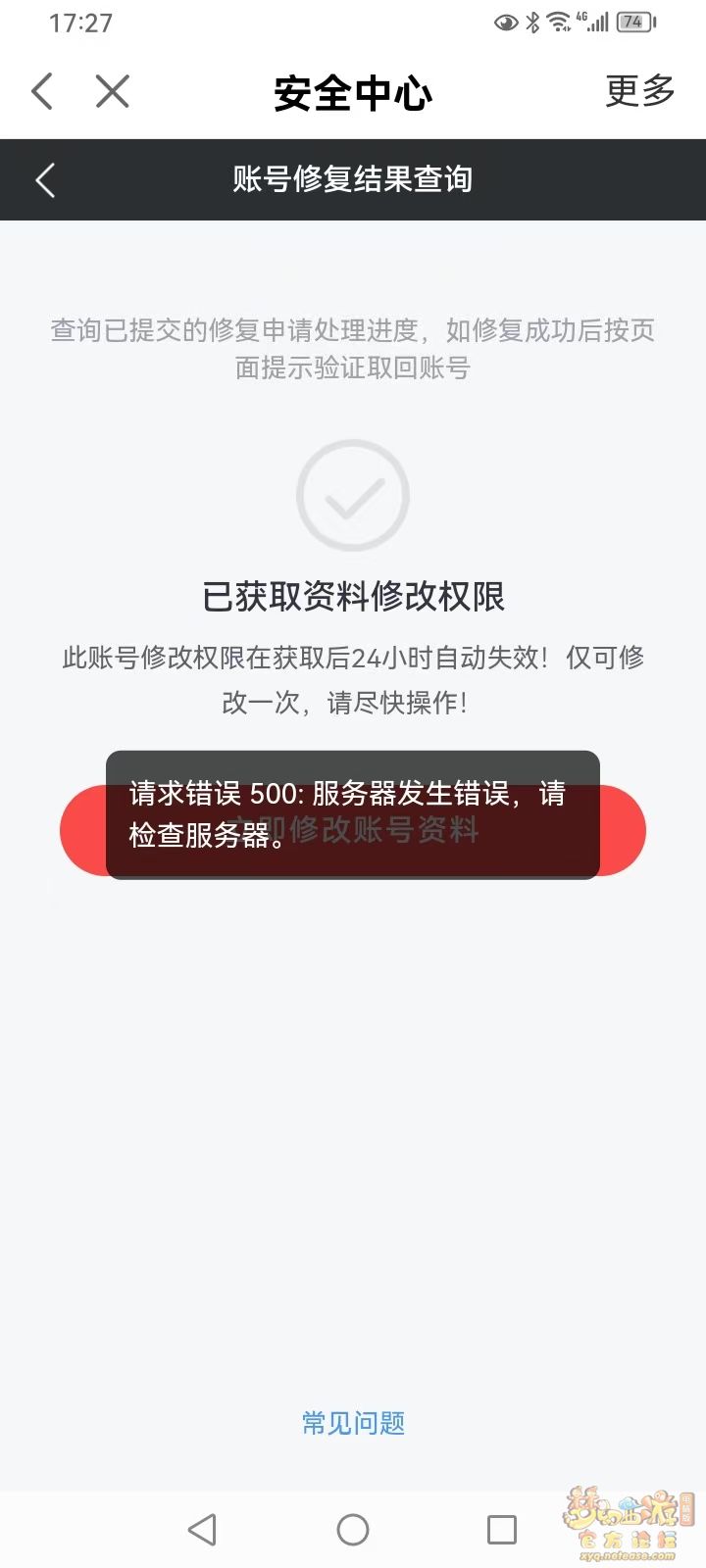Tap the back arrow beside 账号修复结果查询

pyautogui.click(x=45, y=180)
